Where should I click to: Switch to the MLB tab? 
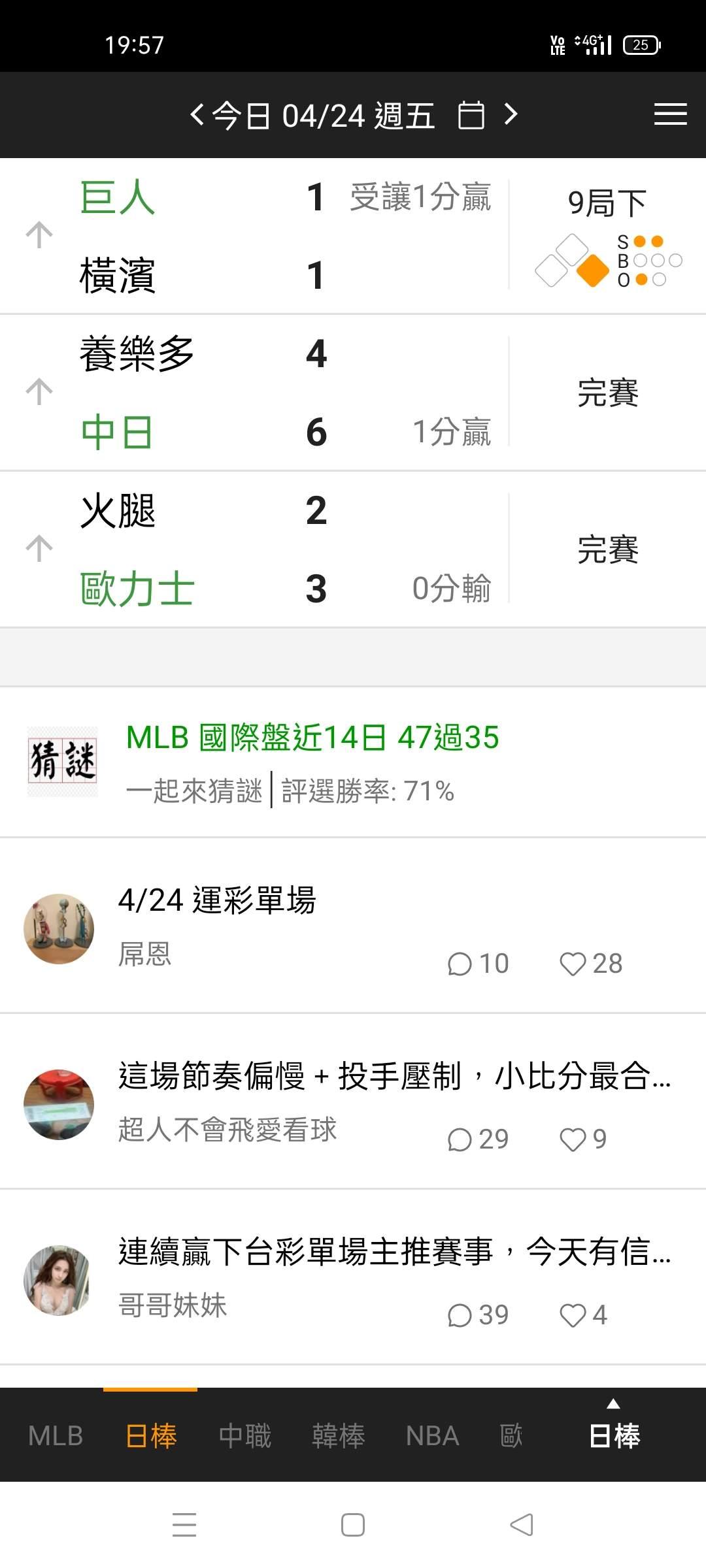pos(56,1436)
